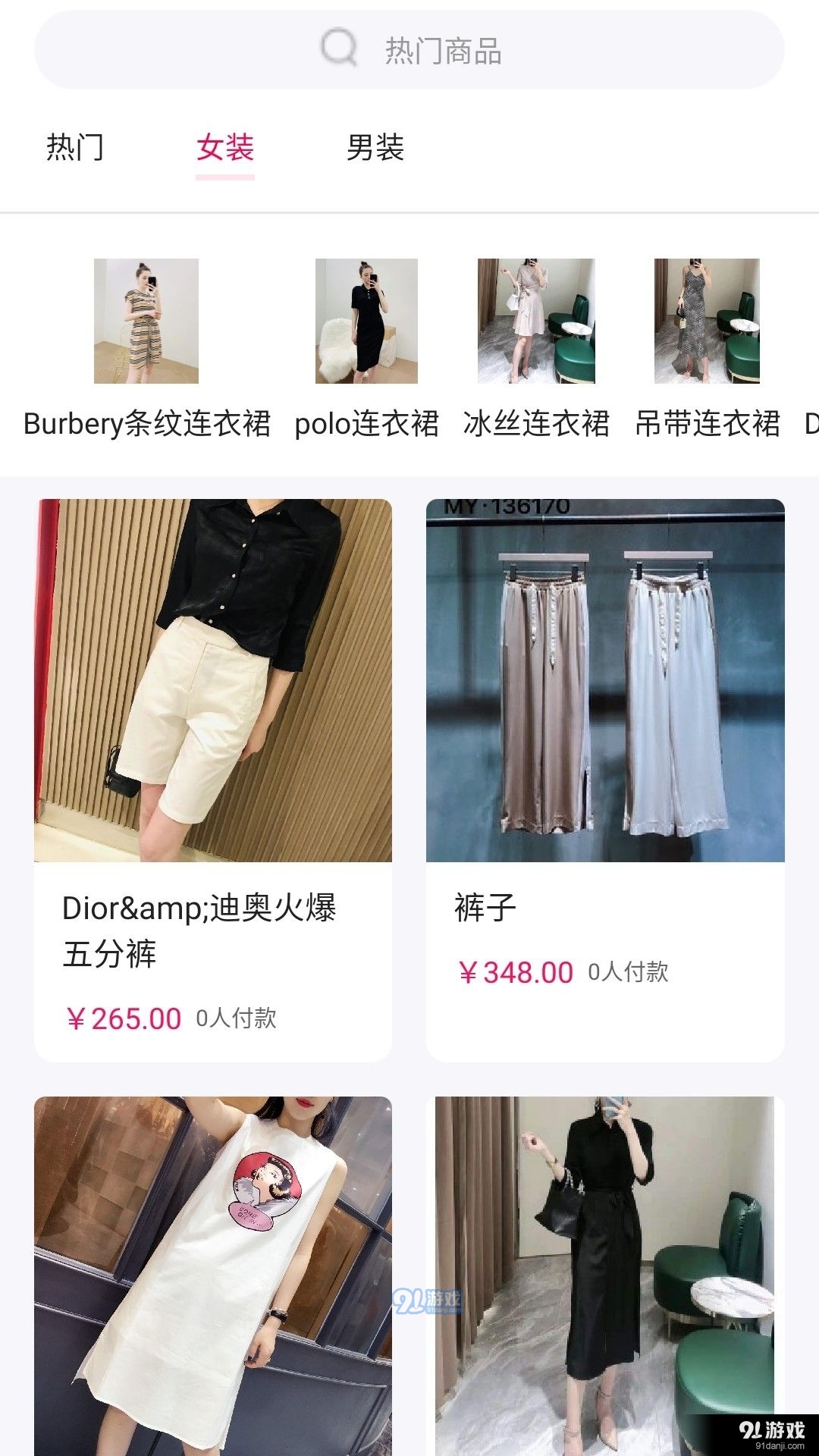Open the 吊带连衣裙 category thumbnail
This screenshot has height=1456, width=819.
pos(705,321)
